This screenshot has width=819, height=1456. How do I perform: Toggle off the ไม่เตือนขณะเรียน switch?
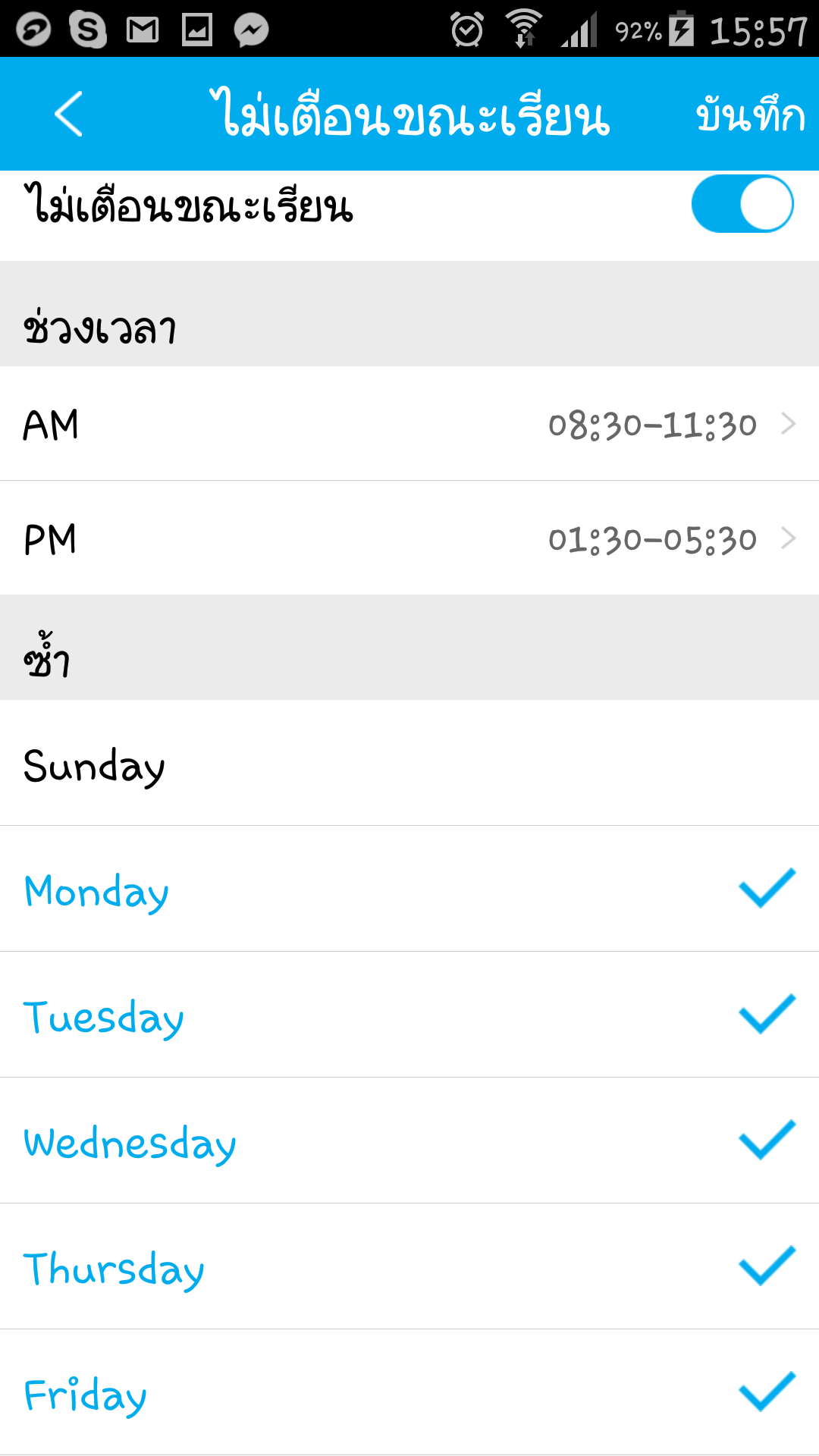(742, 204)
